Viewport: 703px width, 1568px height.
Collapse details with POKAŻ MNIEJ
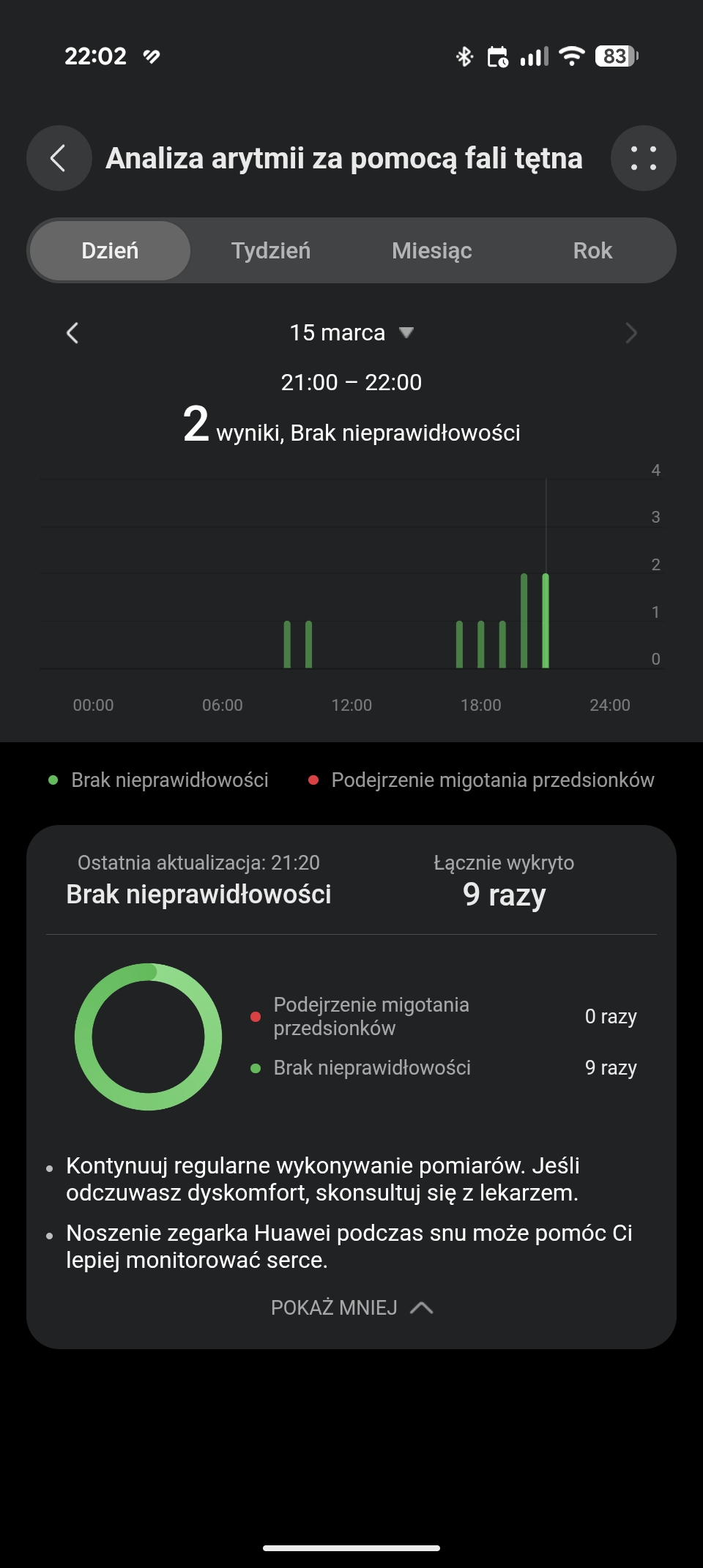(x=351, y=1307)
